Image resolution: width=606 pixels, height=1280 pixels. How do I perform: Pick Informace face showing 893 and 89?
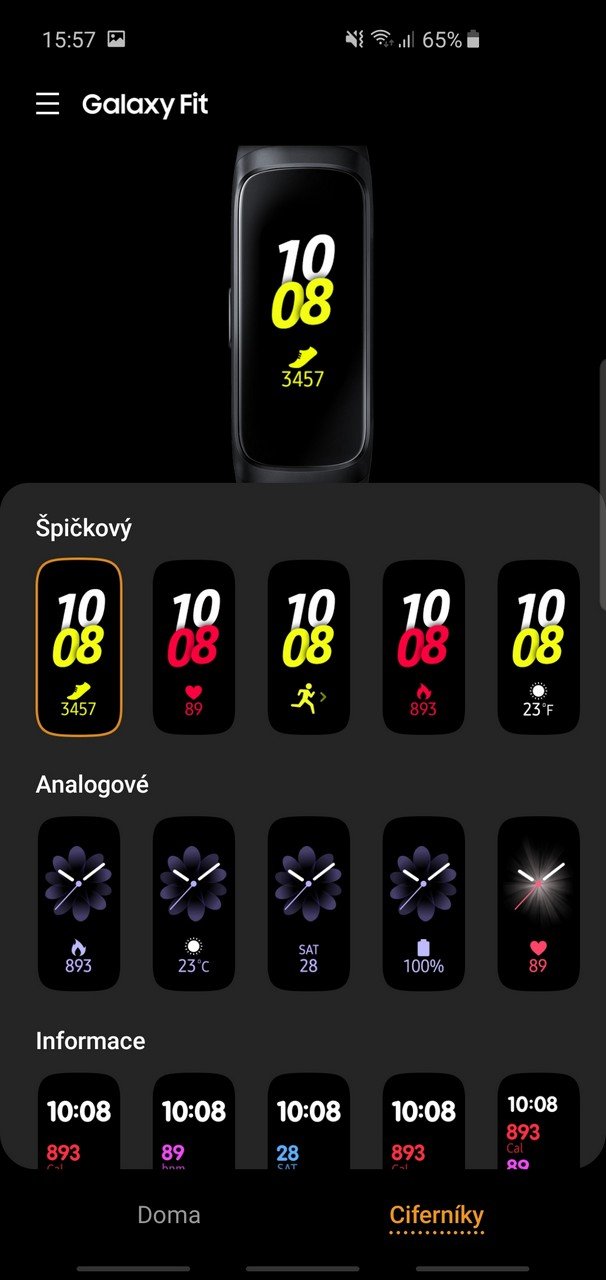539,1120
